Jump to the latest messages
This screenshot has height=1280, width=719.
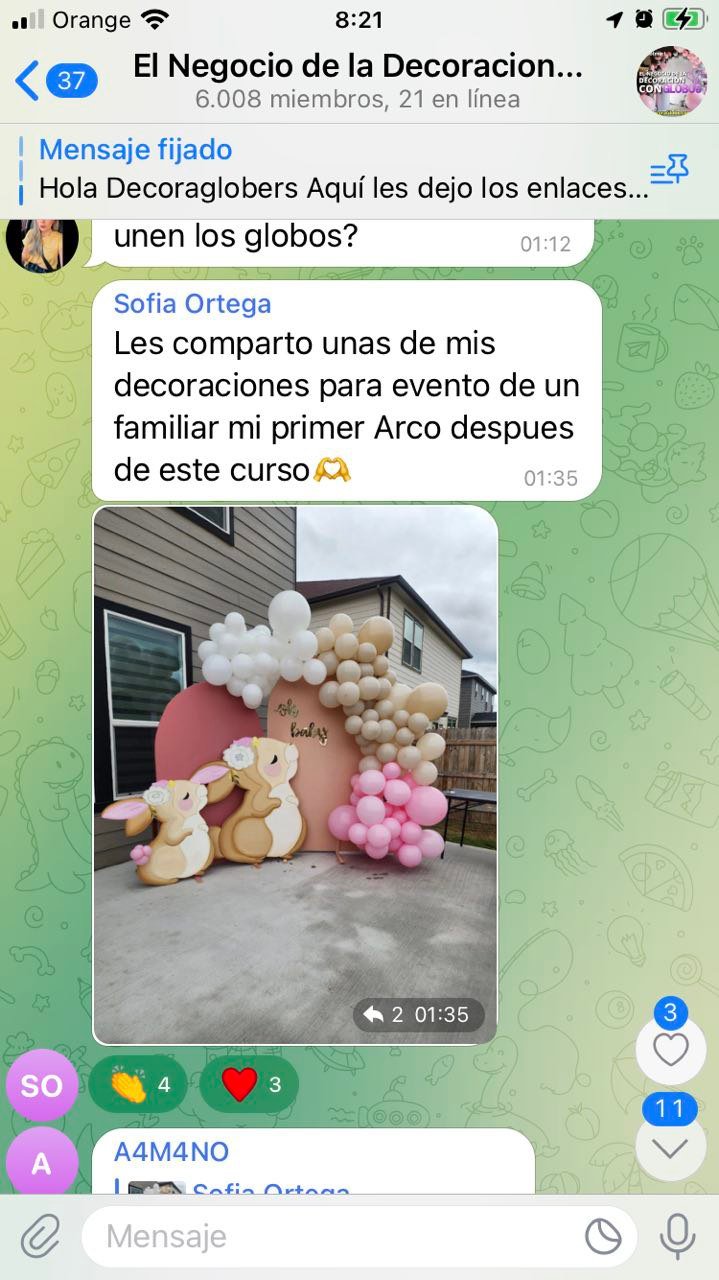click(670, 1147)
